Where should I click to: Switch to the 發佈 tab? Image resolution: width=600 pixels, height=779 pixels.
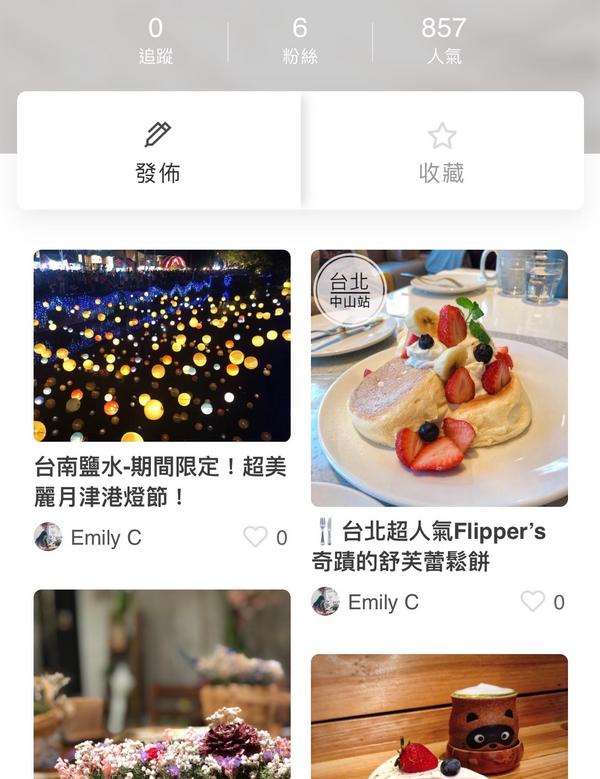pos(158,151)
